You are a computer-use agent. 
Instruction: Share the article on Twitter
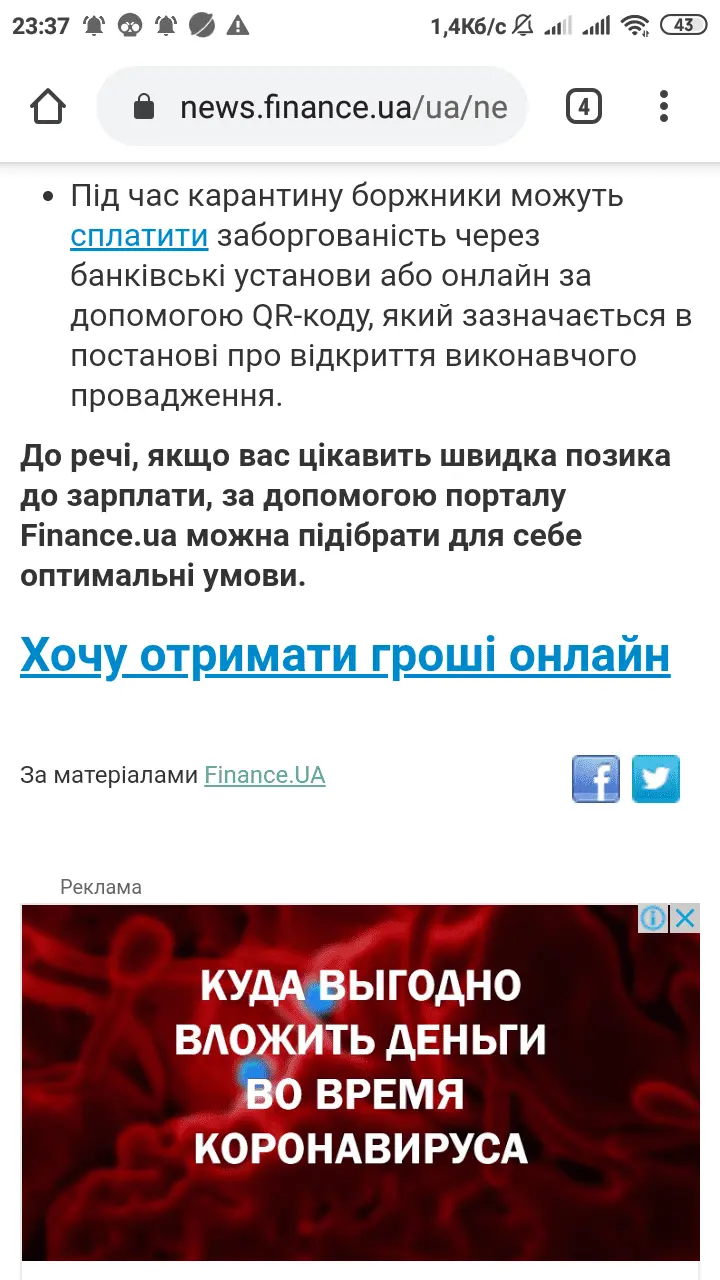click(656, 779)
